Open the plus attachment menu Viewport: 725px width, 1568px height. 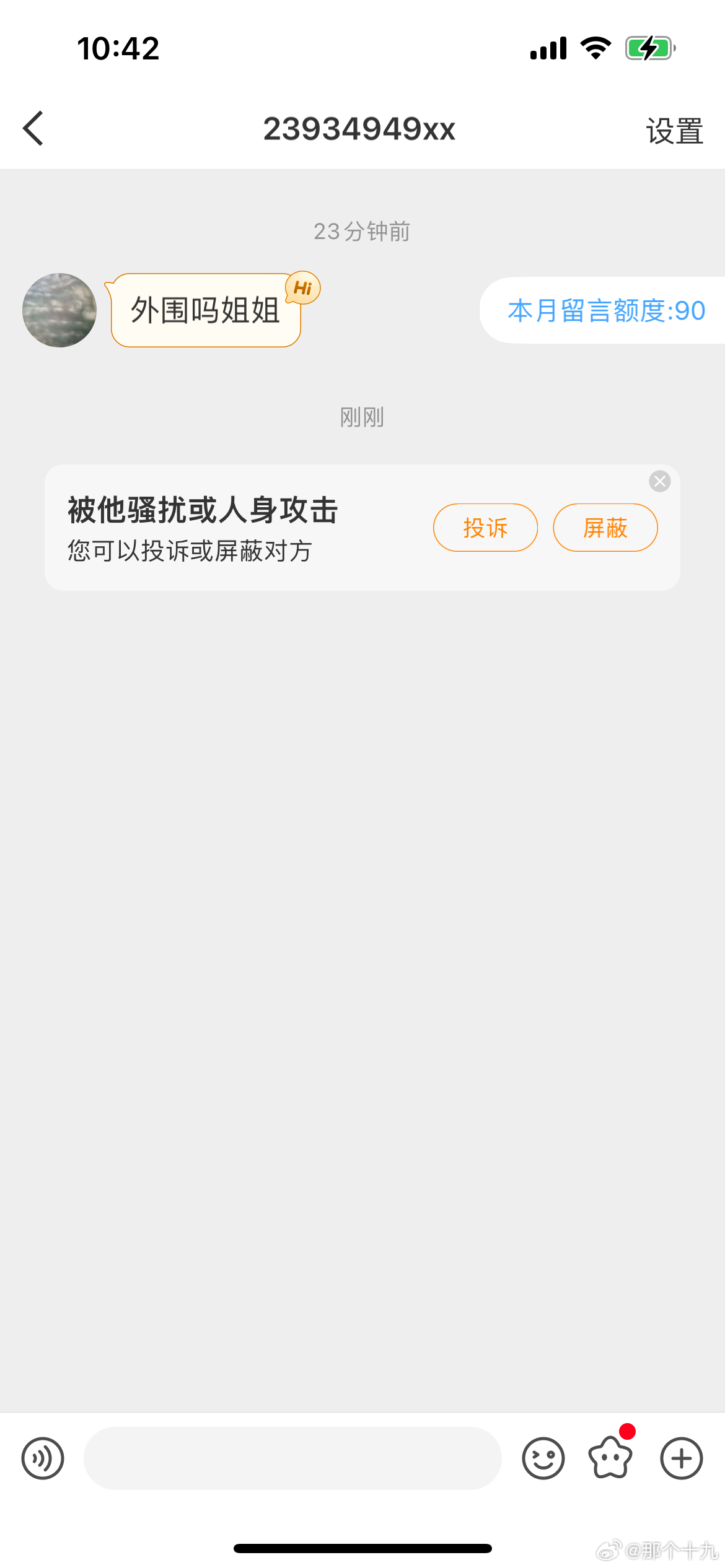[681, 1458]
